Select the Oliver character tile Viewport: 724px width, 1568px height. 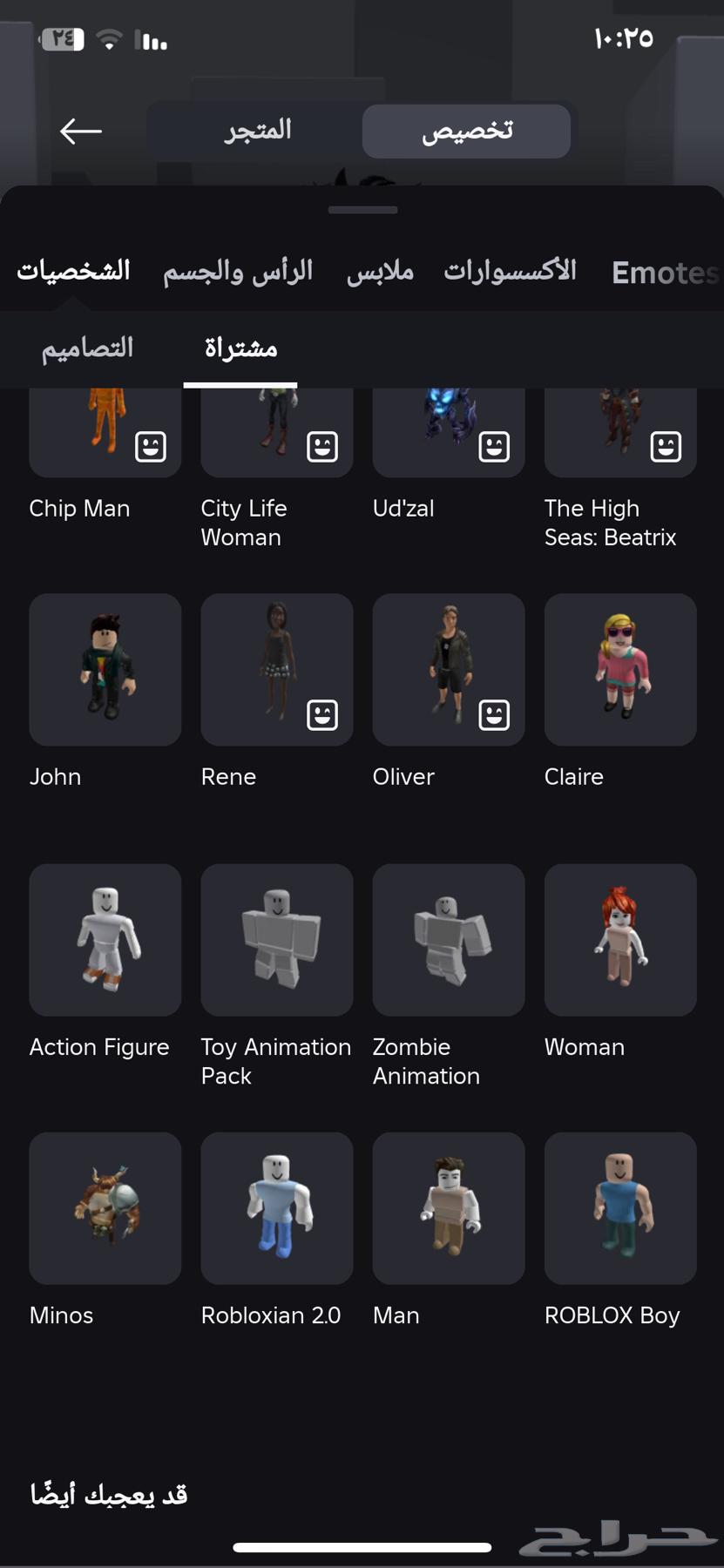point(449,669)
